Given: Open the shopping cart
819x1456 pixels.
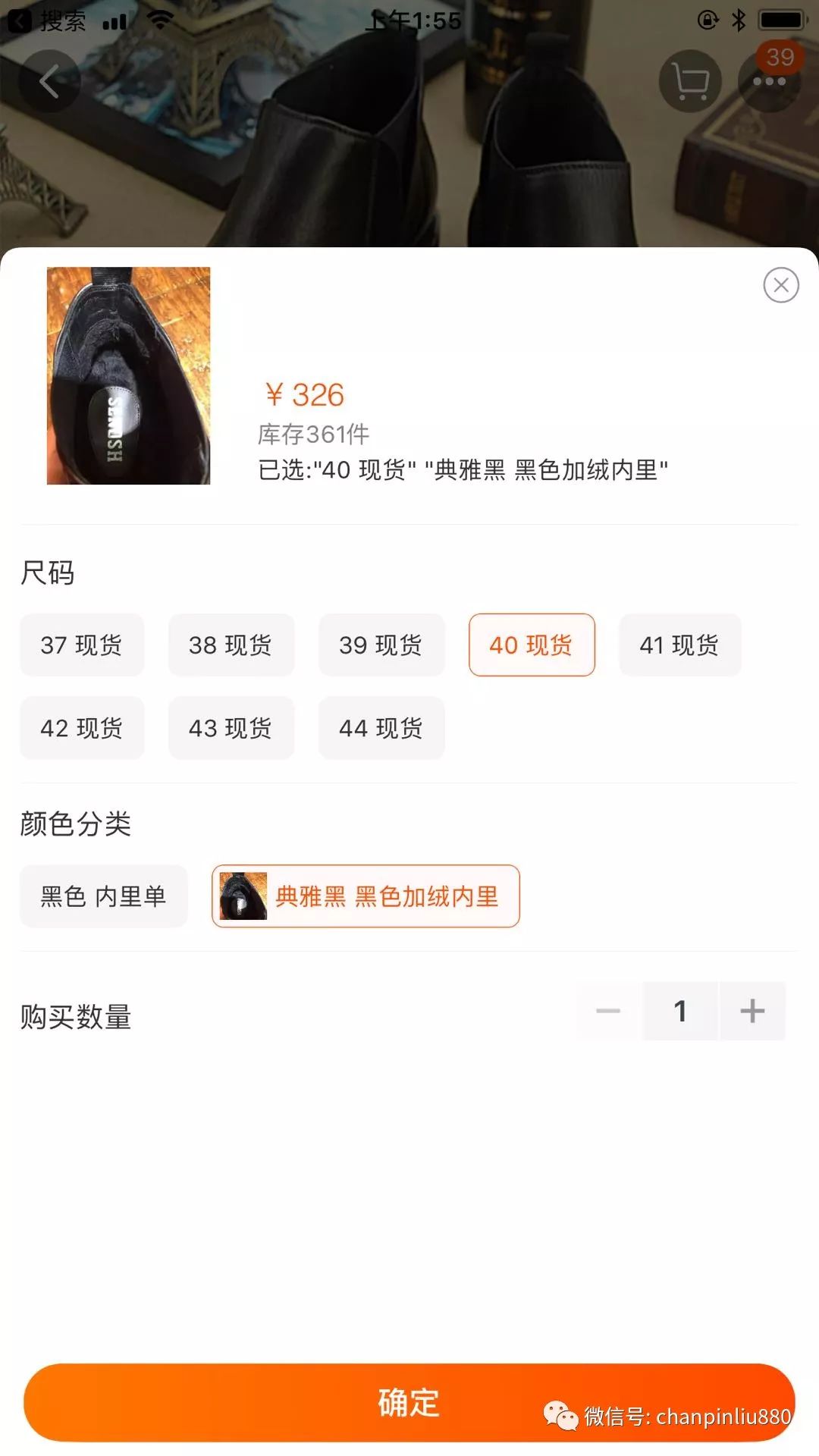Looking at the screenshot, I should [690, 81].
